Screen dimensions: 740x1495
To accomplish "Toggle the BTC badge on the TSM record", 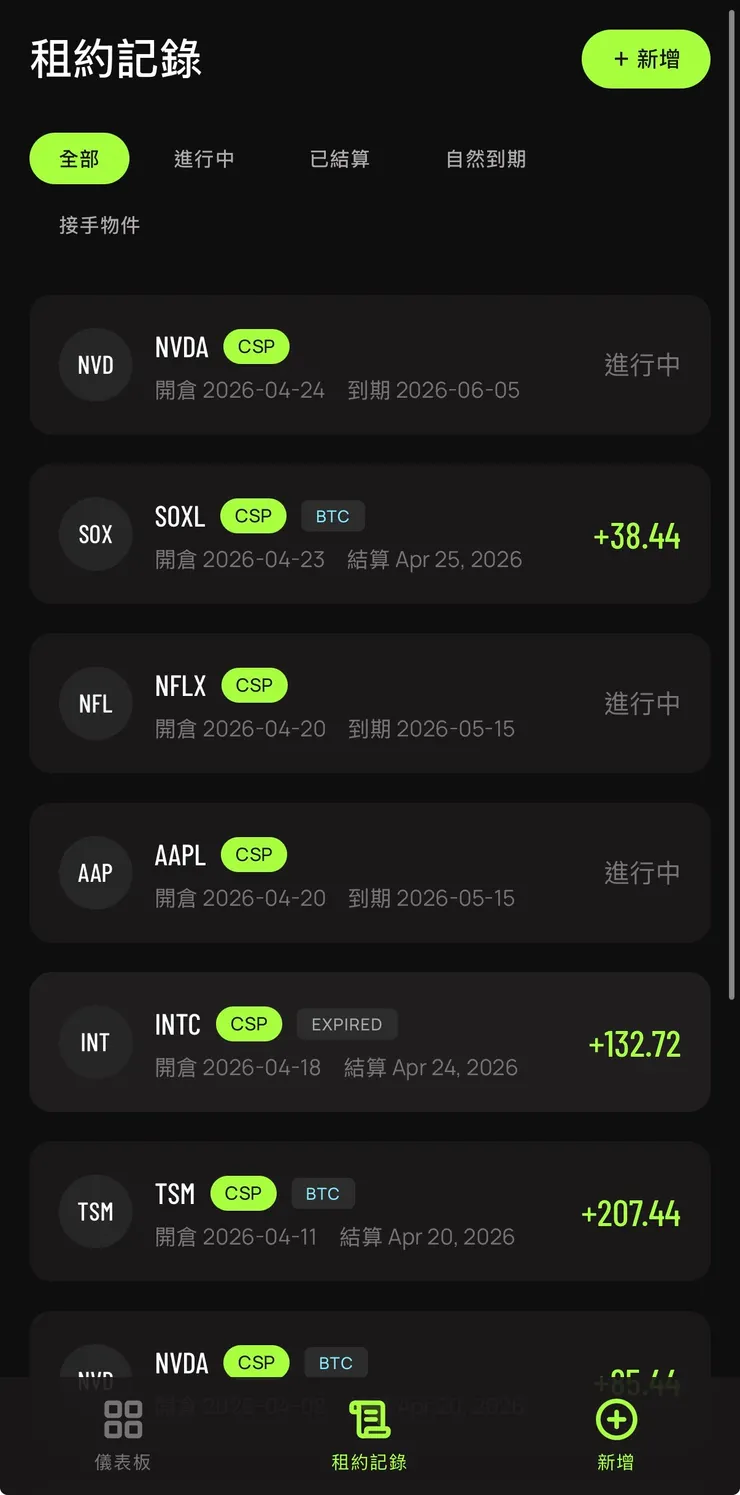I will [x=322, y=1193].
